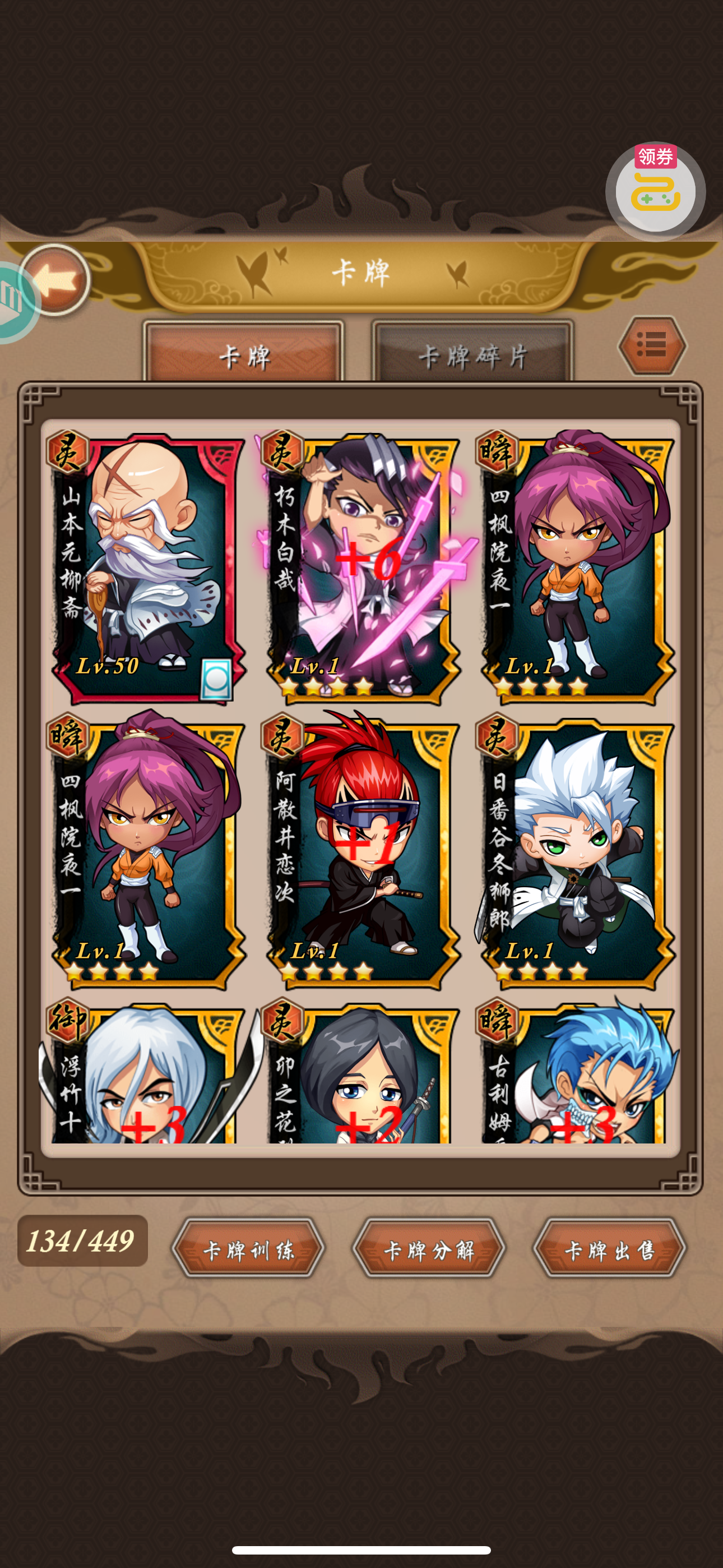Go back using the arrow button

point(54,280)
